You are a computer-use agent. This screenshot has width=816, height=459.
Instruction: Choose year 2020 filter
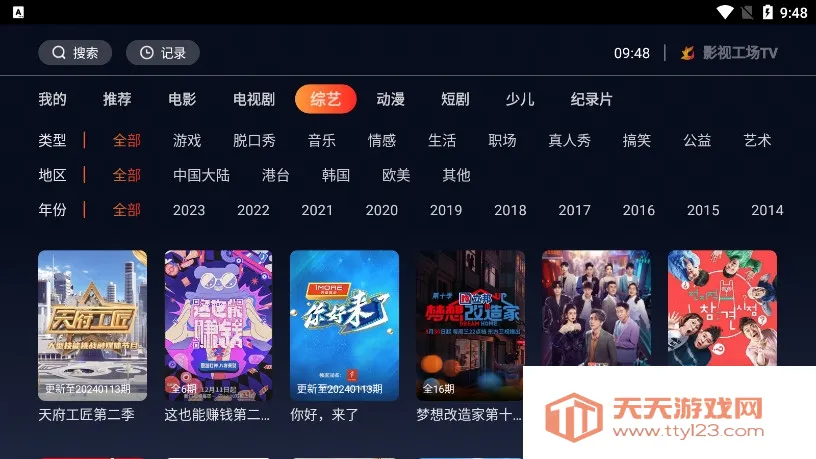click(x=381, y=210)
